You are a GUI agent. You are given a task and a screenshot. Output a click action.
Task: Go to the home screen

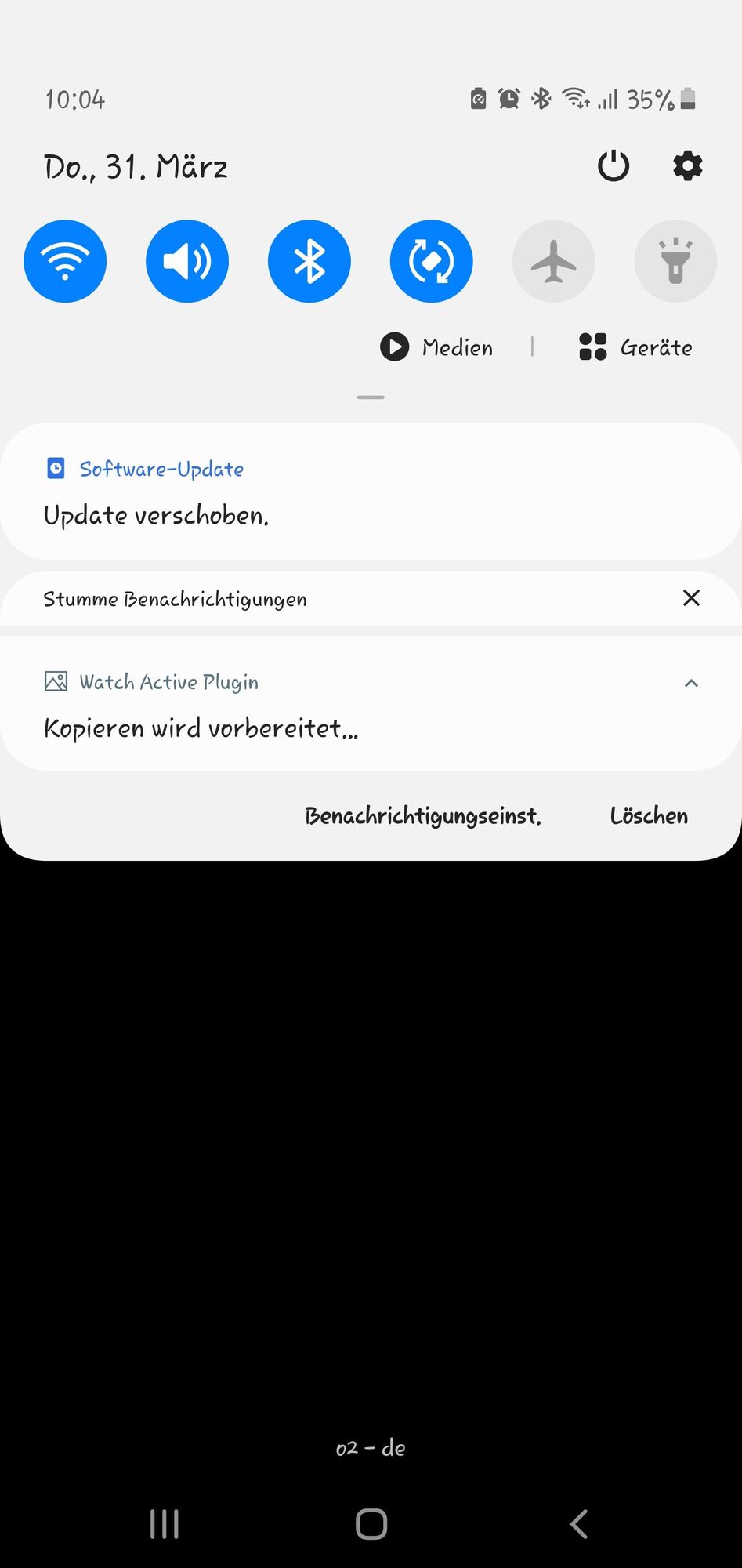click(x=371, y=1524)
